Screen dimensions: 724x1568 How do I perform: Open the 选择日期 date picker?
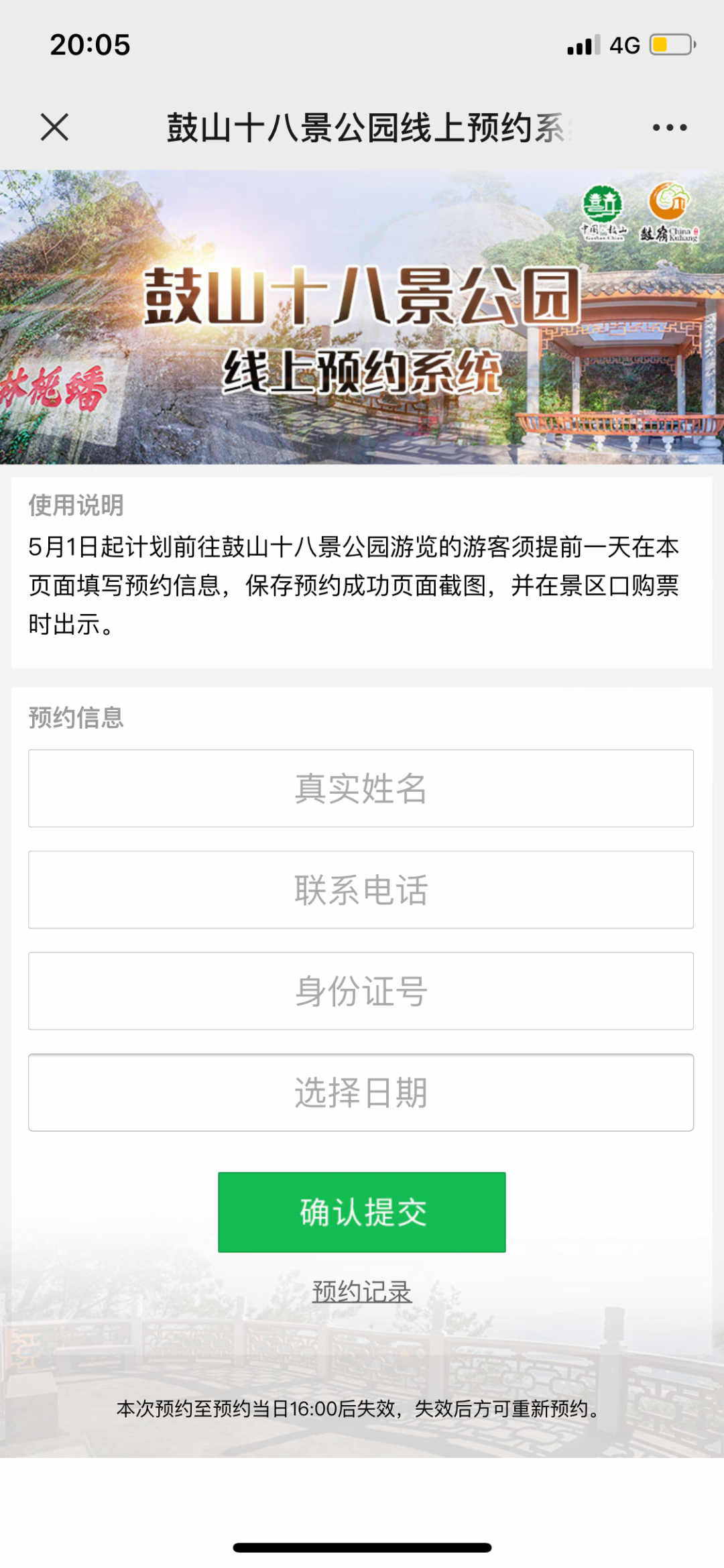pos(361,1092)
